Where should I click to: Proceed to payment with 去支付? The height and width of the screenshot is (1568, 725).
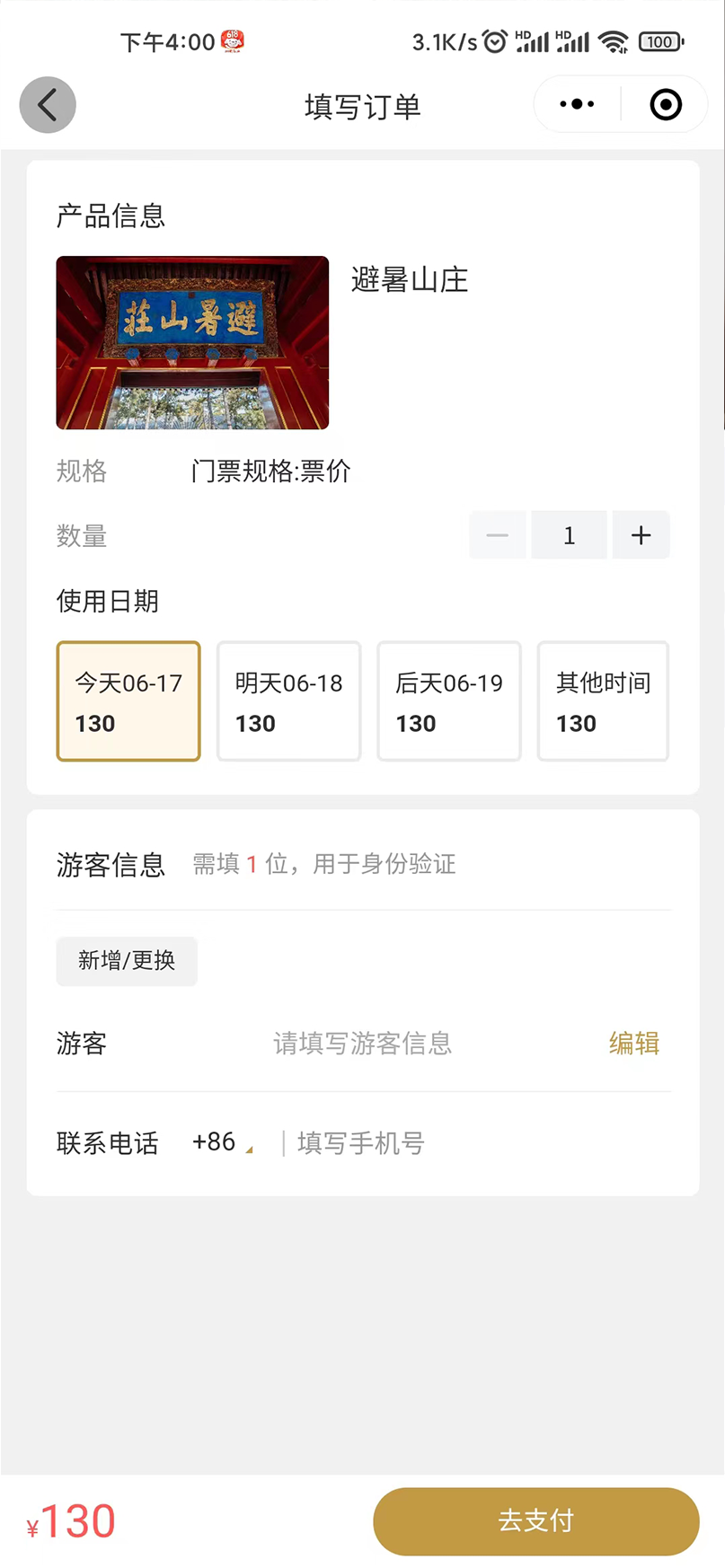pos(536,1521)
